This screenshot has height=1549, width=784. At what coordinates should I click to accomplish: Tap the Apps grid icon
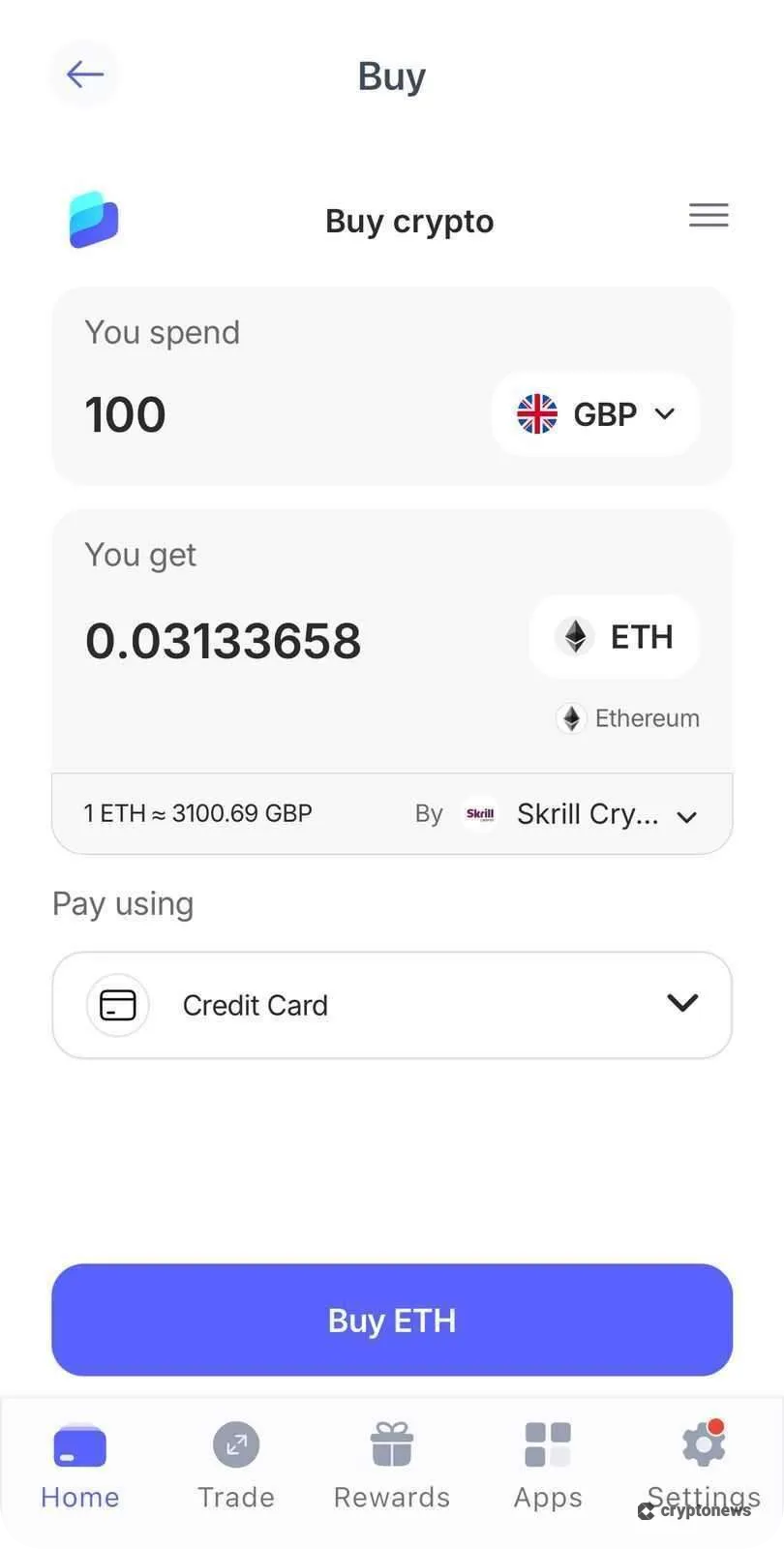point(547,1444)
